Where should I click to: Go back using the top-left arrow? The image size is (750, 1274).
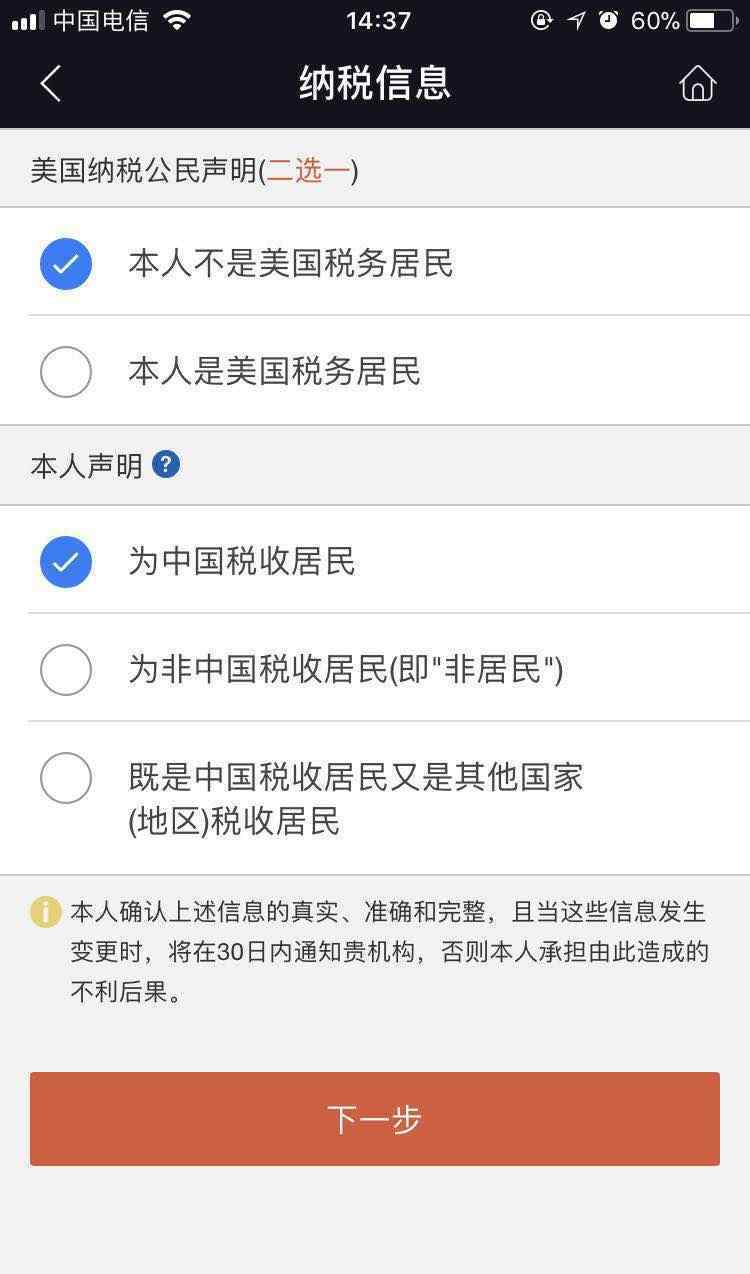[51, 83]
